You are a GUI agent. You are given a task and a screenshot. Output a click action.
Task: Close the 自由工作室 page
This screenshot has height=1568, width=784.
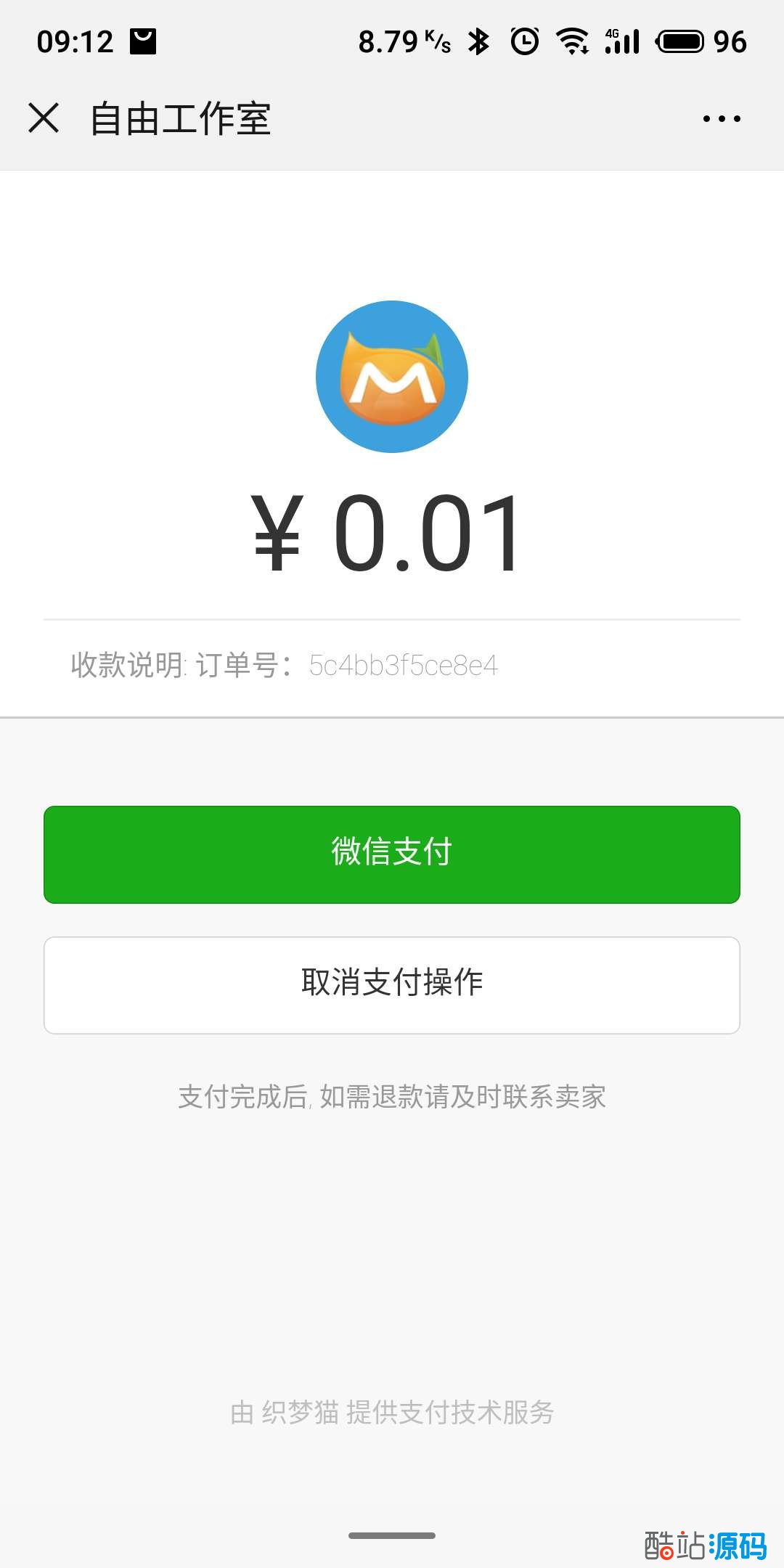click(44, 118)
